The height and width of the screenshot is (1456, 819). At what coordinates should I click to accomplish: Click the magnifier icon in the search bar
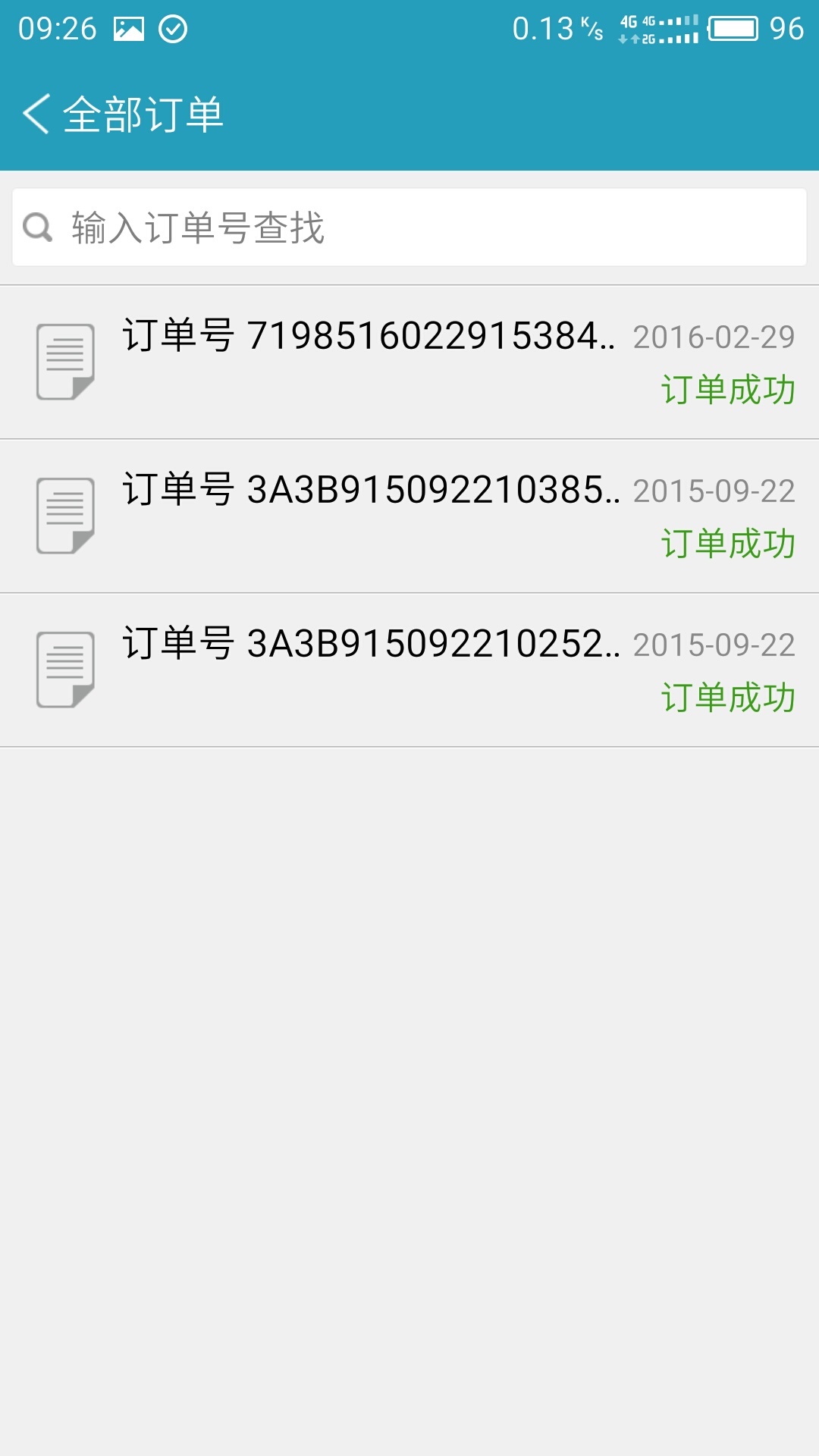pos(38,226)
